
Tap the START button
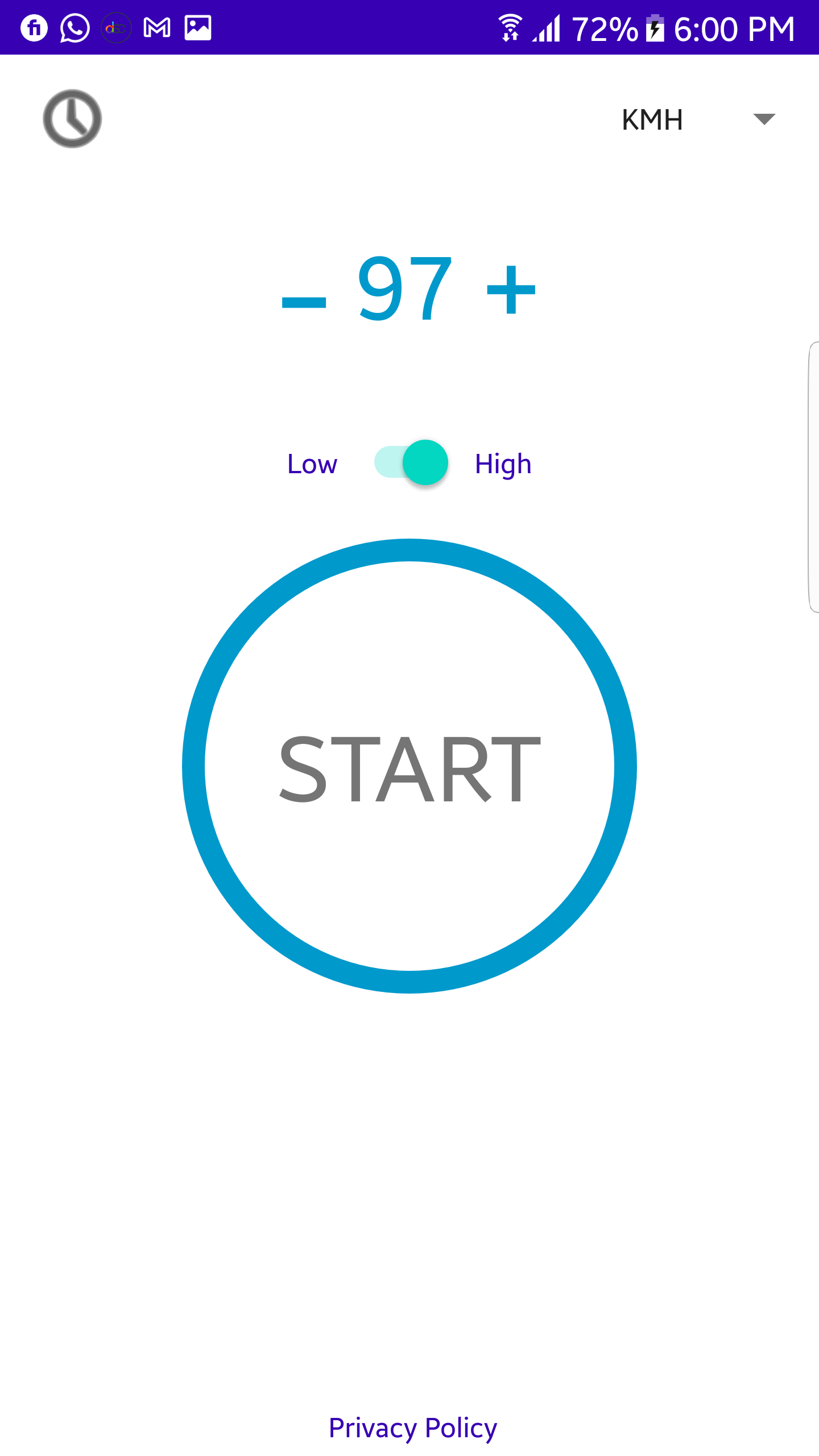(x=409, y=766)
